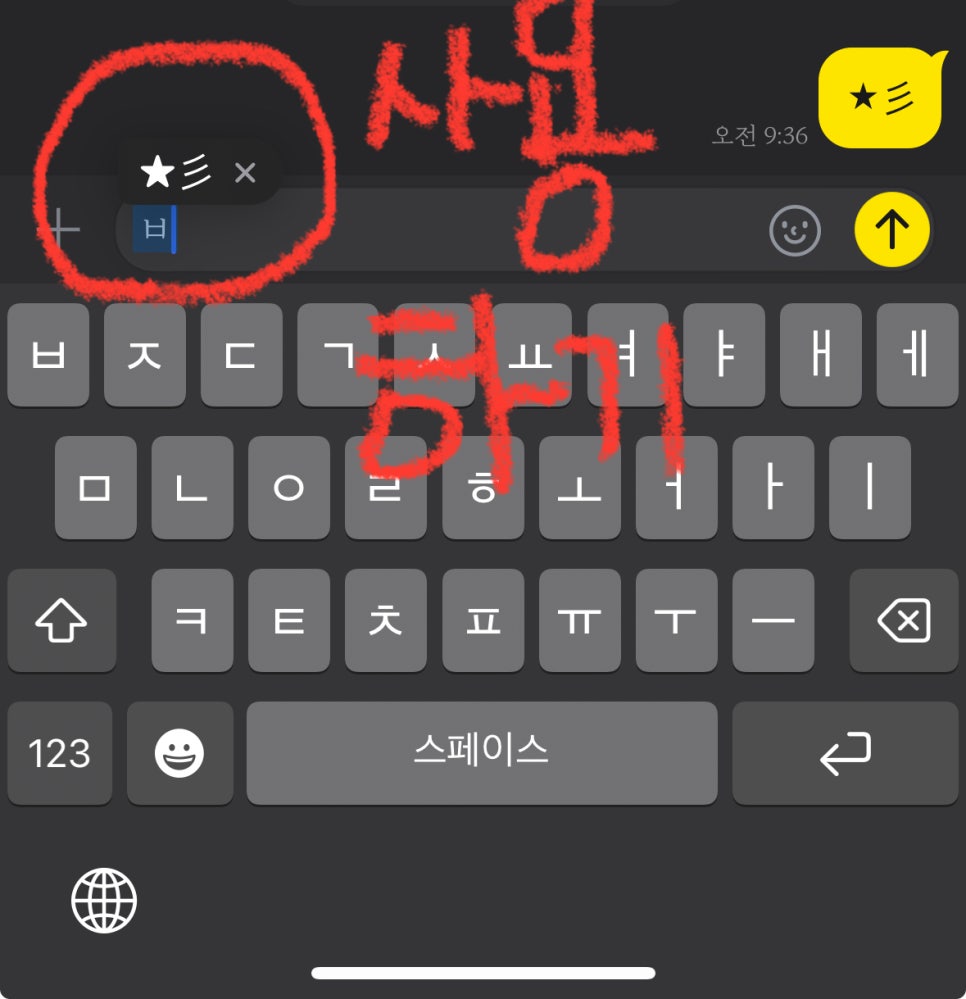This screenshot has height=999, width=966.
Task: Send the message with the yellow arrow
Action: (892, 231)
